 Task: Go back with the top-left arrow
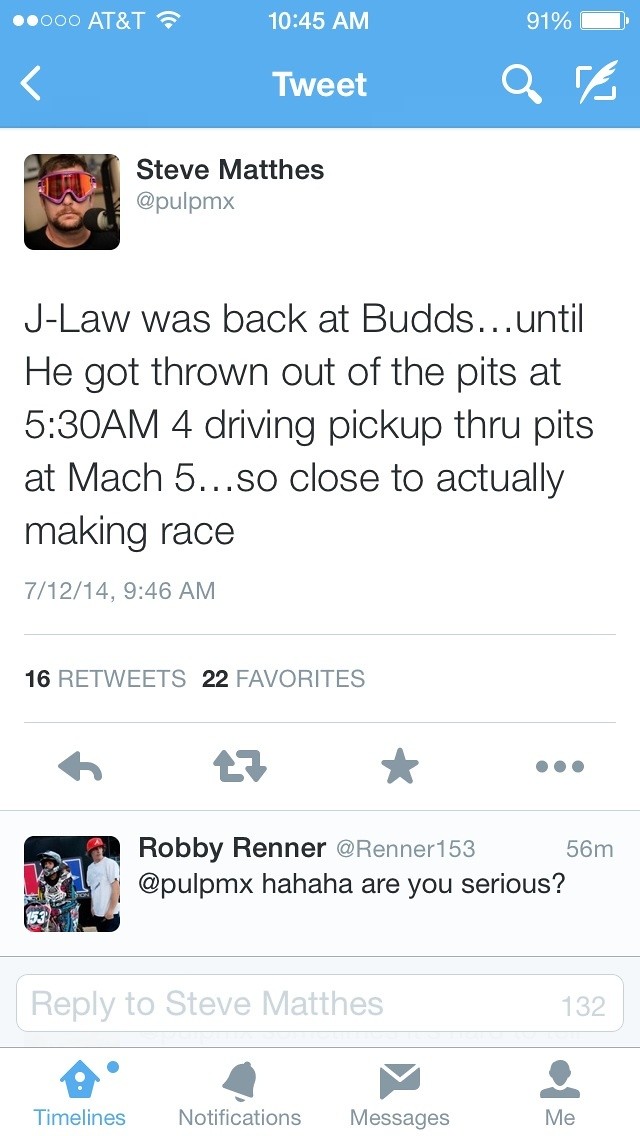(x=32, y=84)
